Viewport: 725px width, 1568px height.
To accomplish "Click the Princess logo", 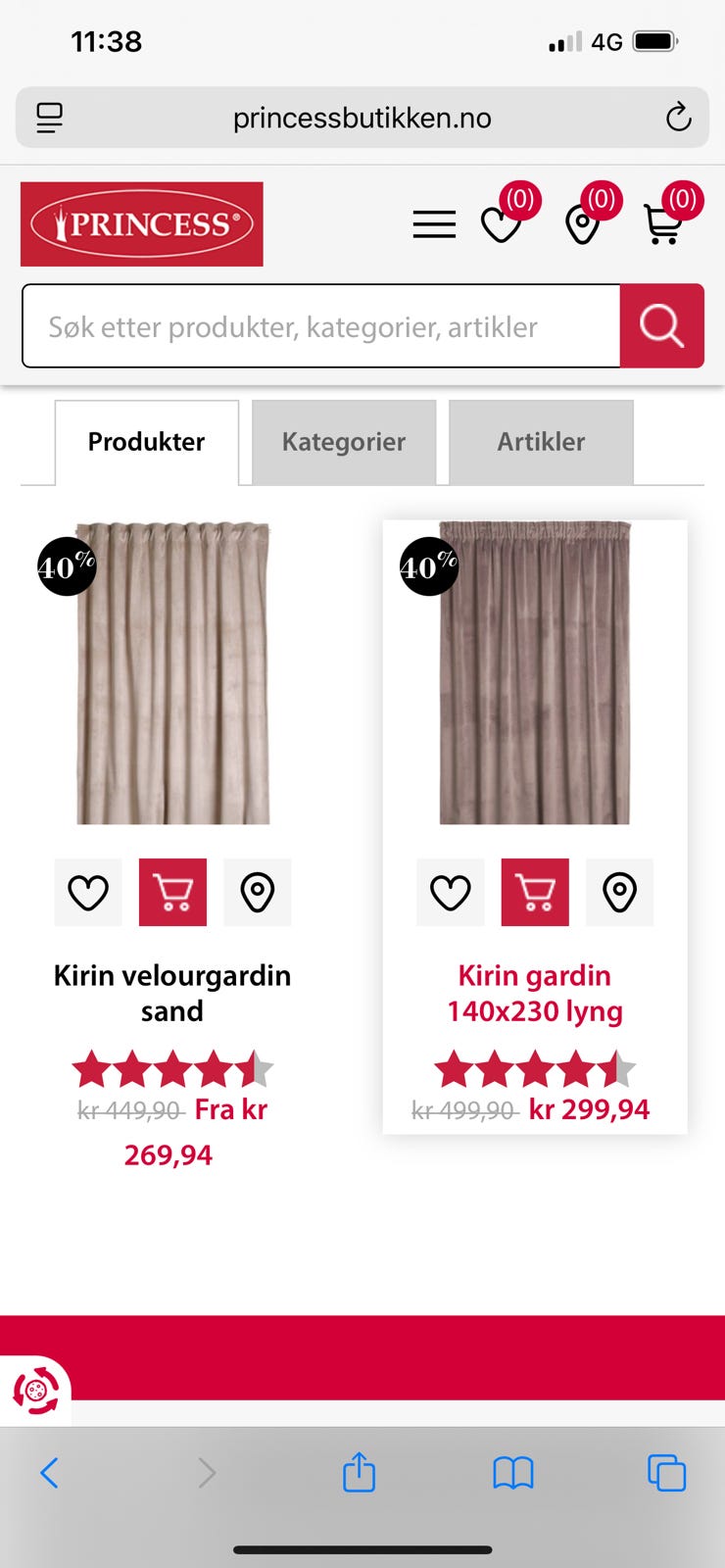I will pos(141,223).
